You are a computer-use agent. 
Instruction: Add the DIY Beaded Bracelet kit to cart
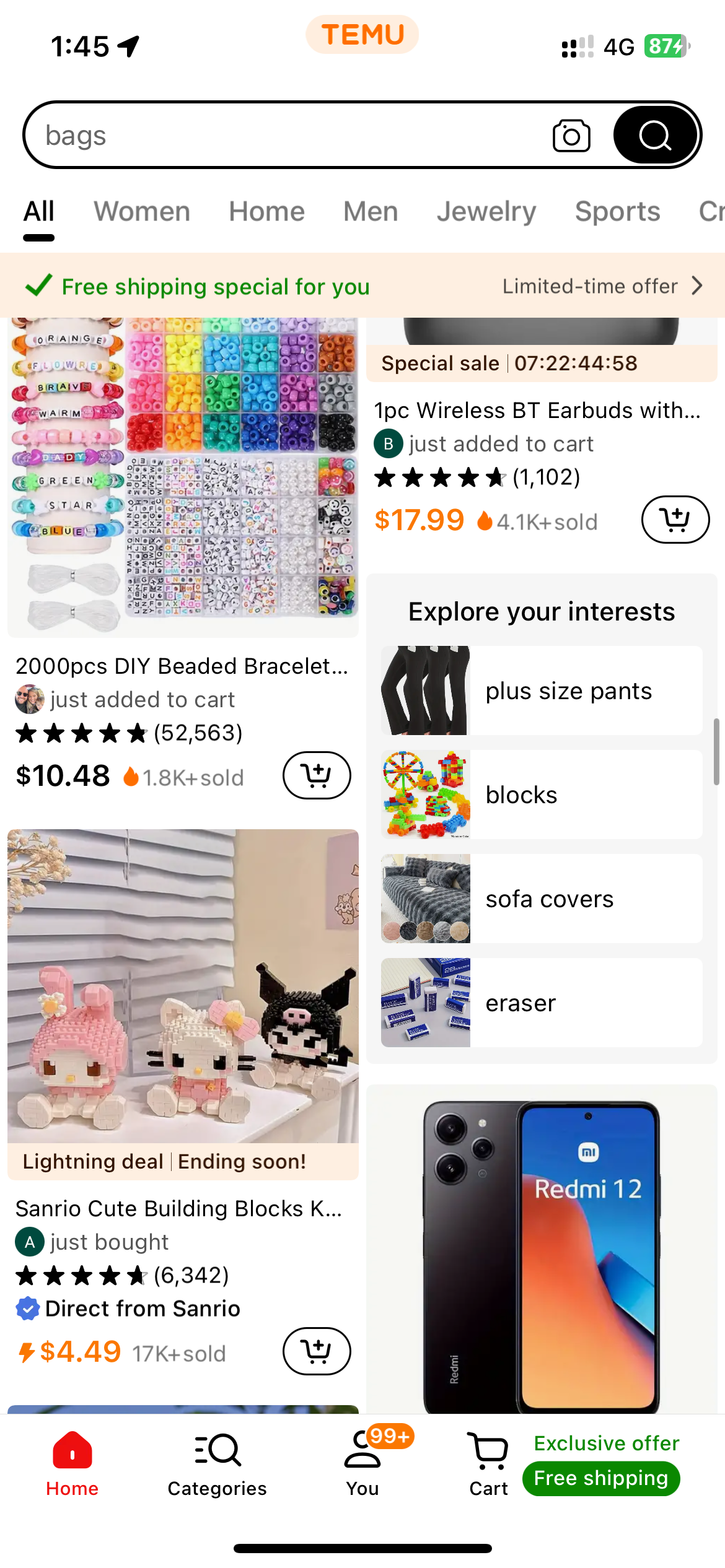point(317,775)
